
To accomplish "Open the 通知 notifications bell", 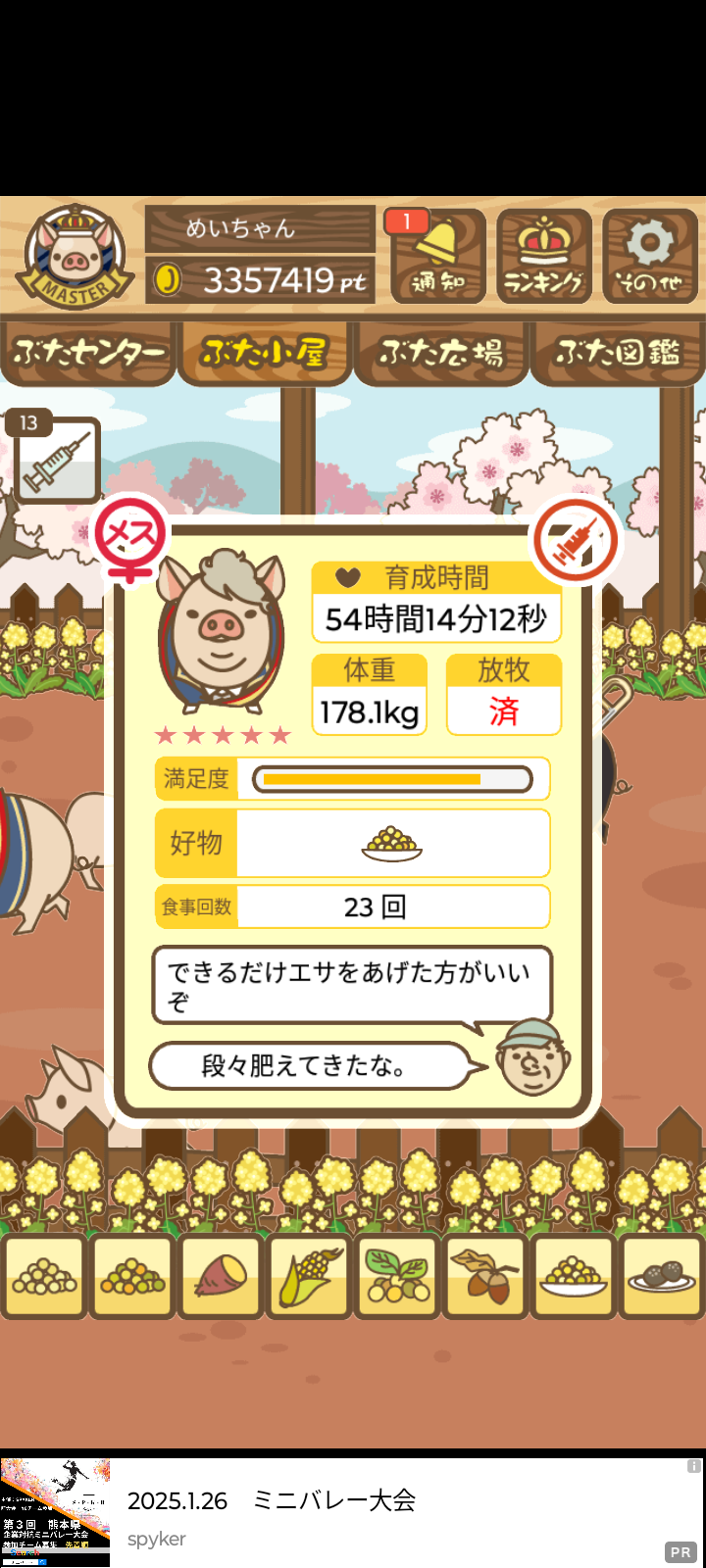I will [x=438, y=257].
